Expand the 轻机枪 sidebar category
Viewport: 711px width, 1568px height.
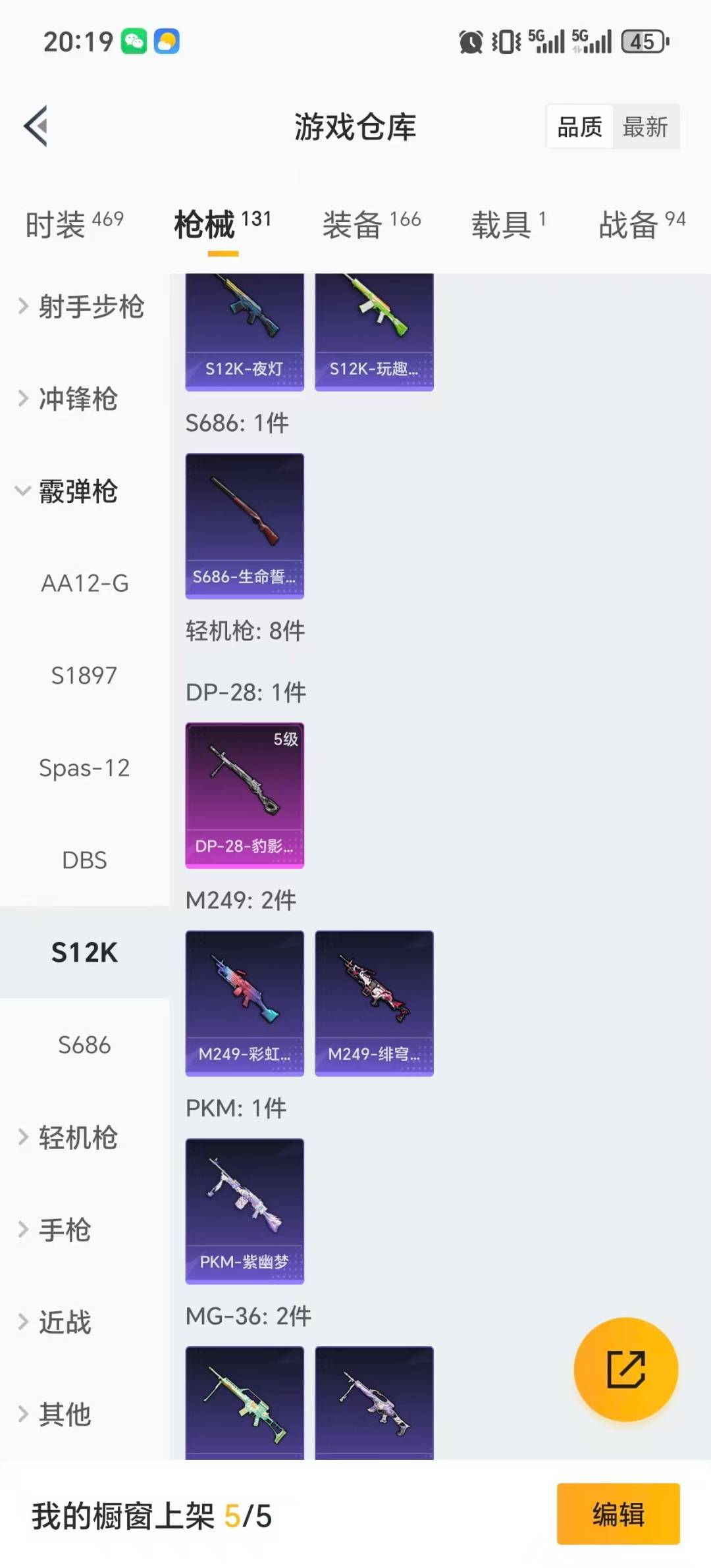point(79,1138)
